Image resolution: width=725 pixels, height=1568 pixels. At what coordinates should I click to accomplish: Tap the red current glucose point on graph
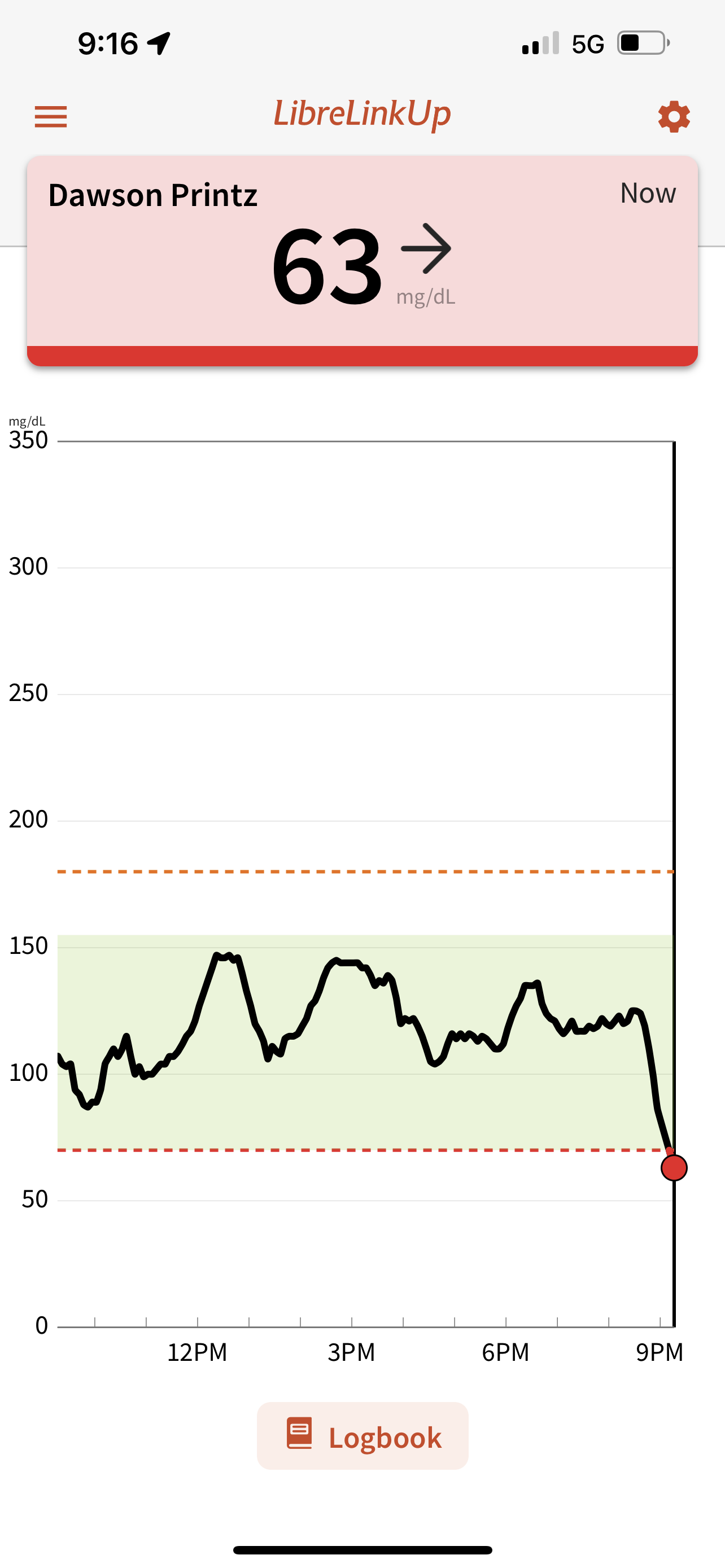click(x=674, y=1167)
